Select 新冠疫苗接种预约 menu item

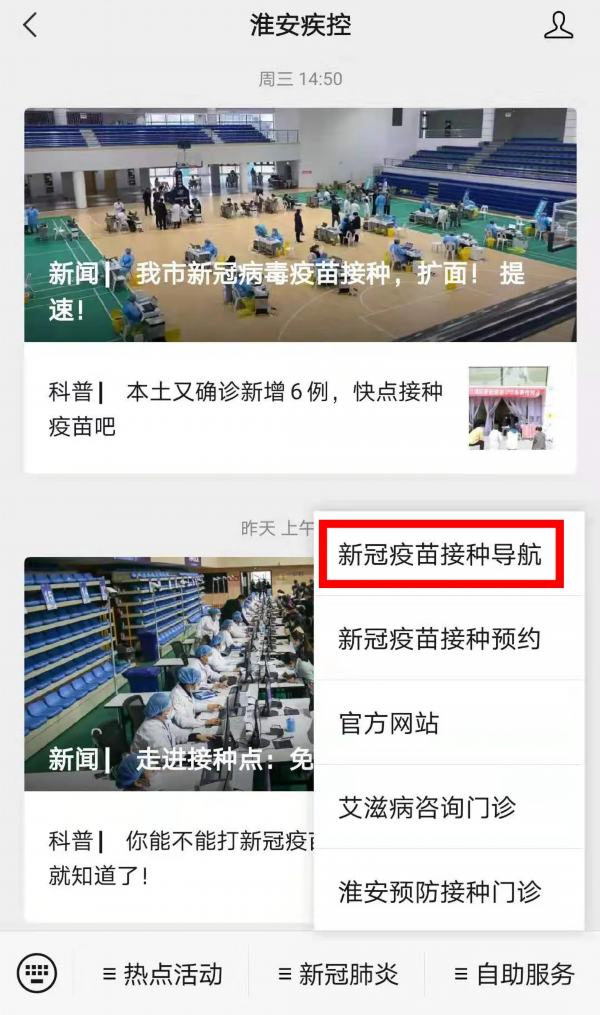click(x=440, y=639)
